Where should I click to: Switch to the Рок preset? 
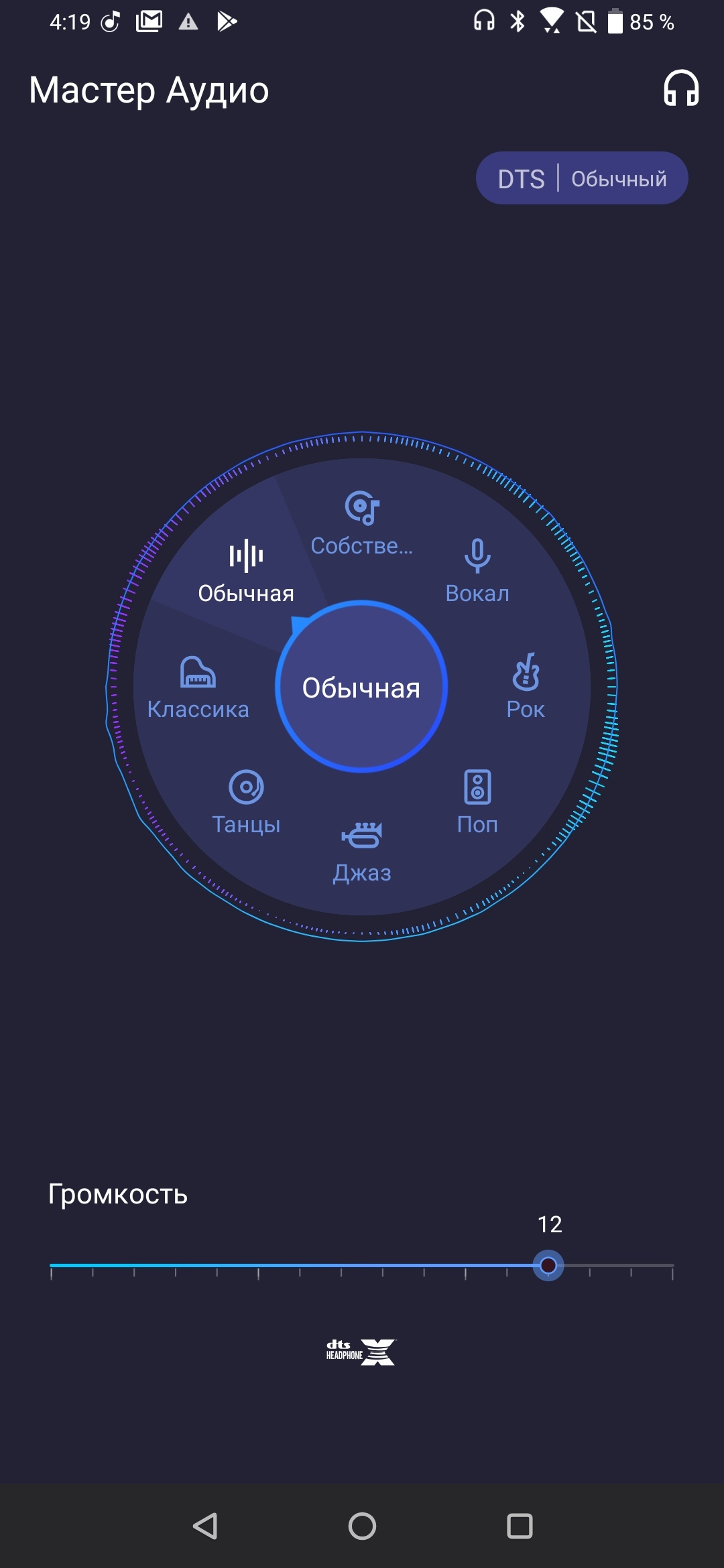pyautogui.click(x=525, y=686)
